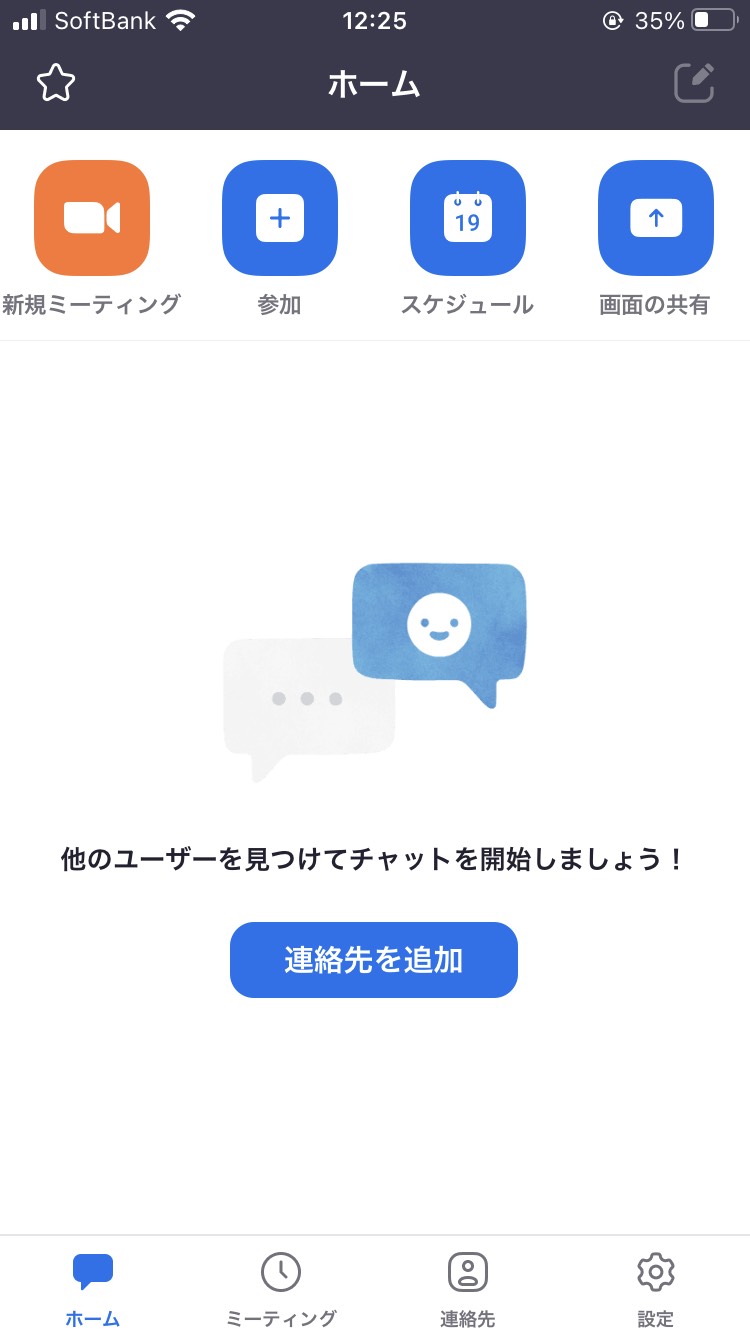Open the 設定 tab
Image resolution: width=750 pixels, height=1334 pixels.
[x=656, y=1288]
